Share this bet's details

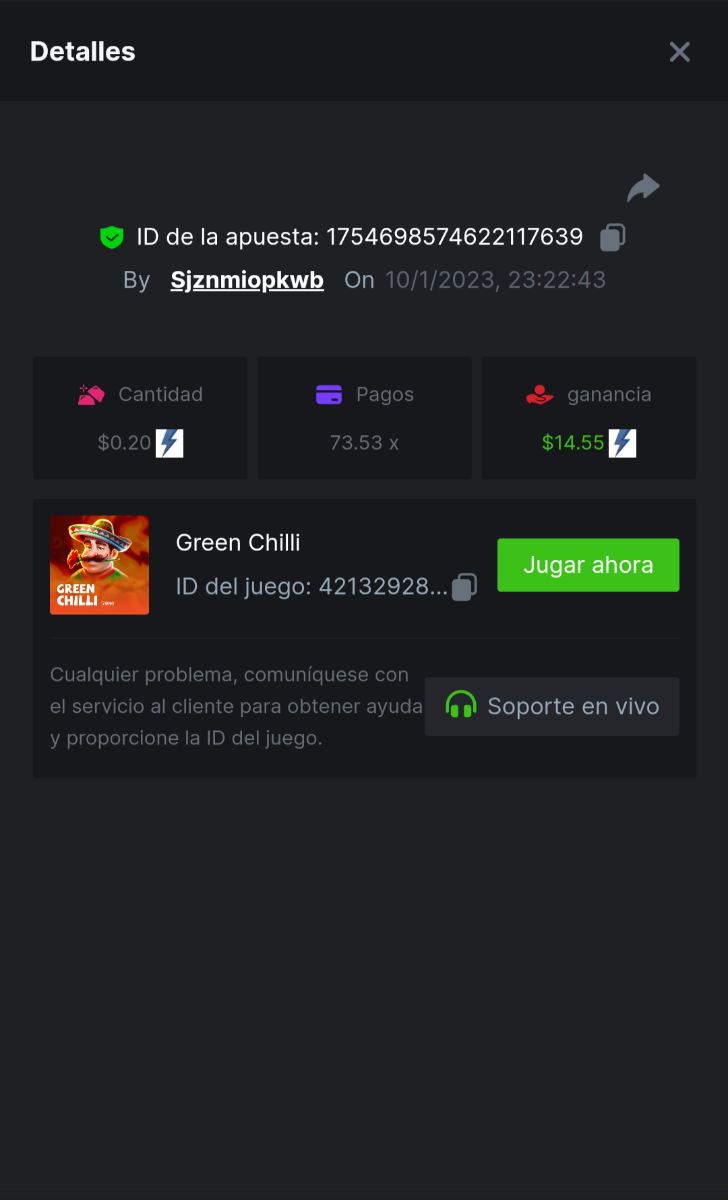coord(643,187)
